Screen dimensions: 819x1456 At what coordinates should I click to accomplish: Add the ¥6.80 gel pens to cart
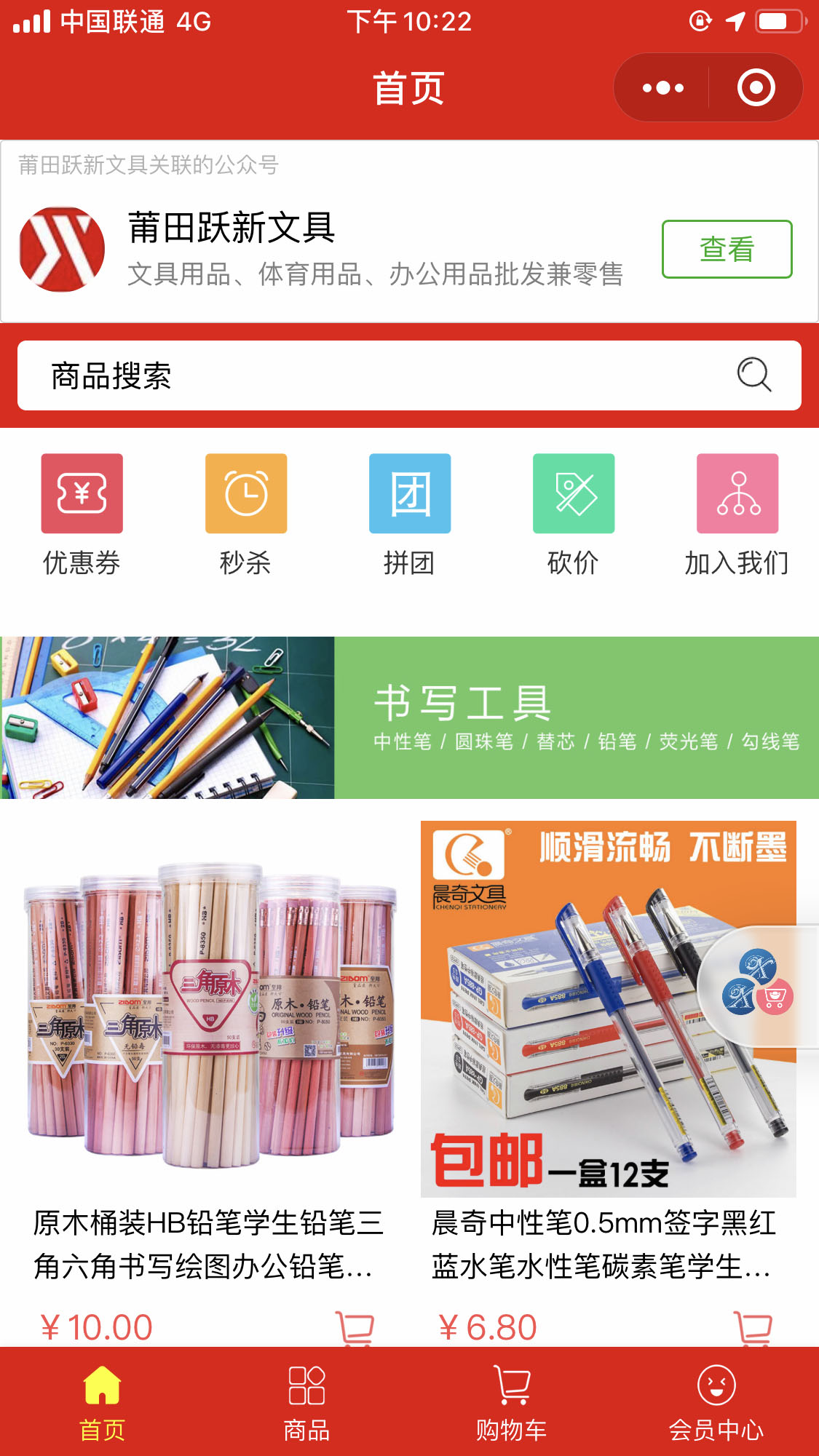pyautogui.click(x=752, y=1327)
